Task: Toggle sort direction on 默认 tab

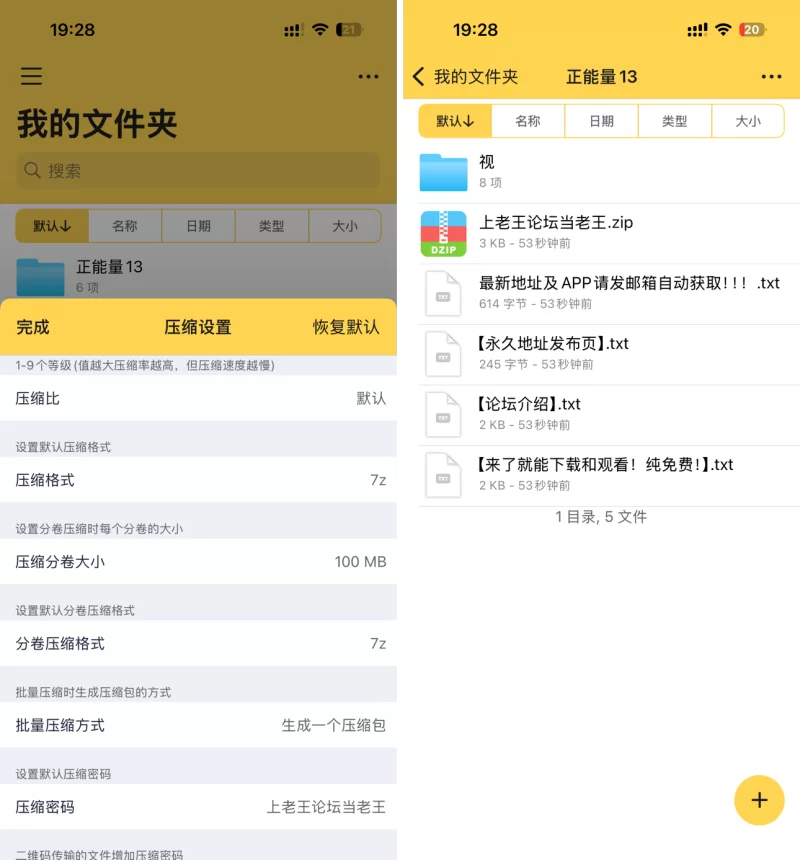Action: tap(52, 226)
